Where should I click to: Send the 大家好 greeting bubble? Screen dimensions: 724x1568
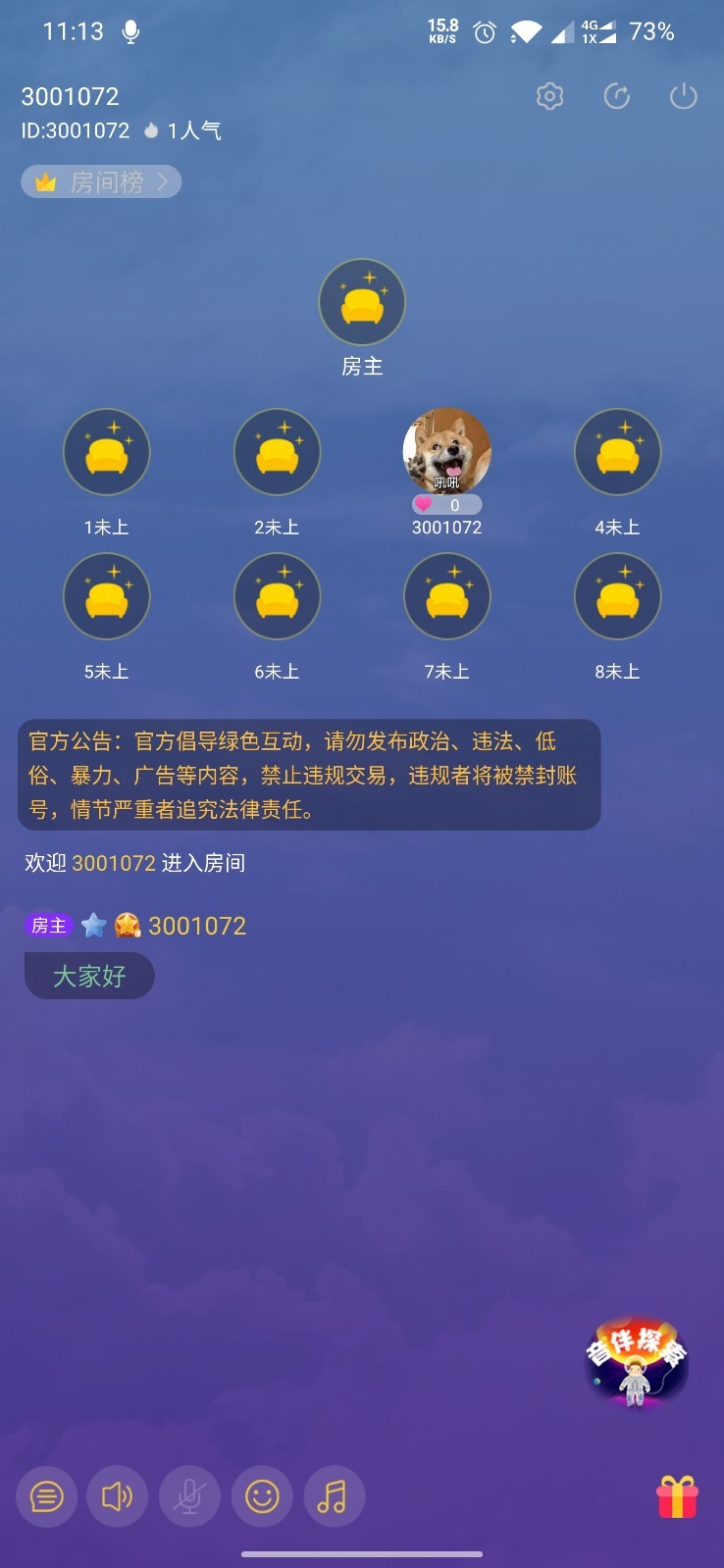point(89,976)
